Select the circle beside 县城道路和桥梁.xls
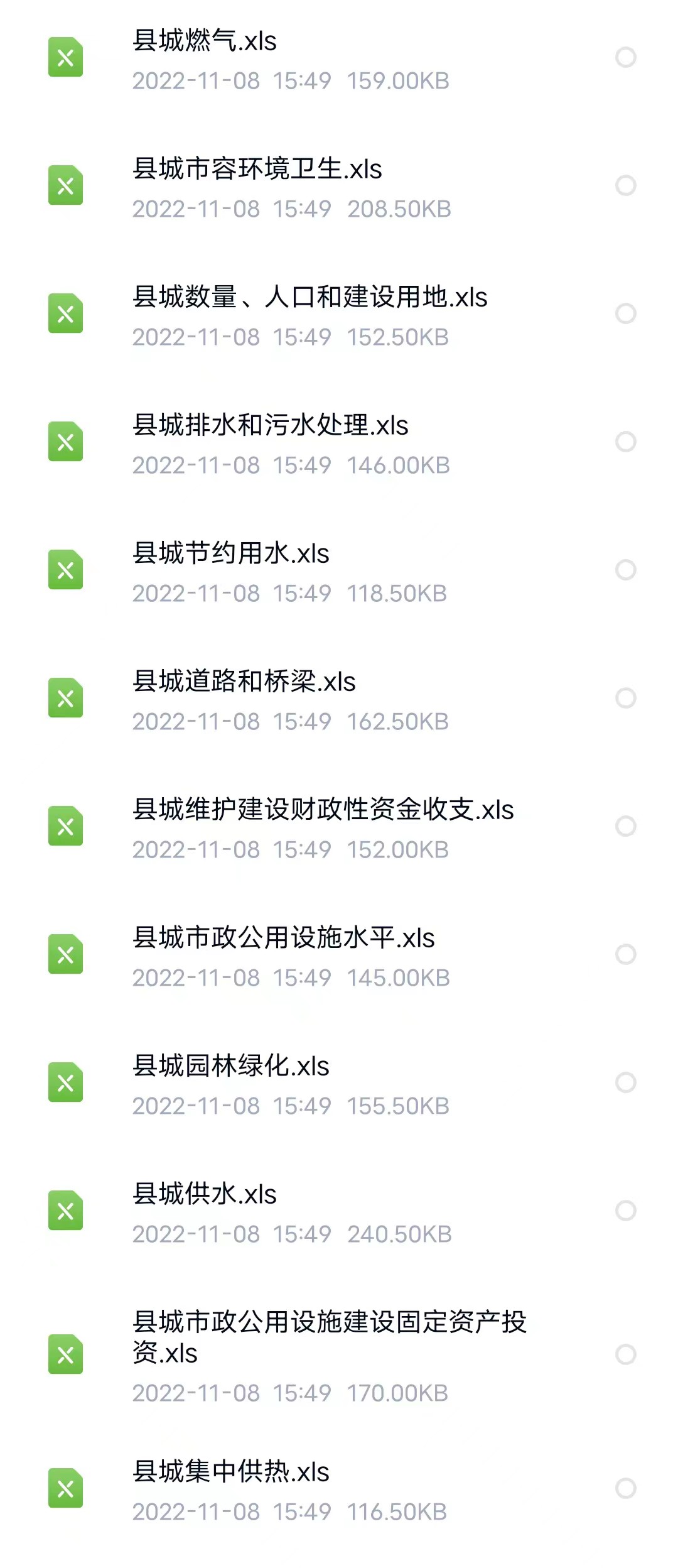The image size is (678, 1568). coord(625,698)
